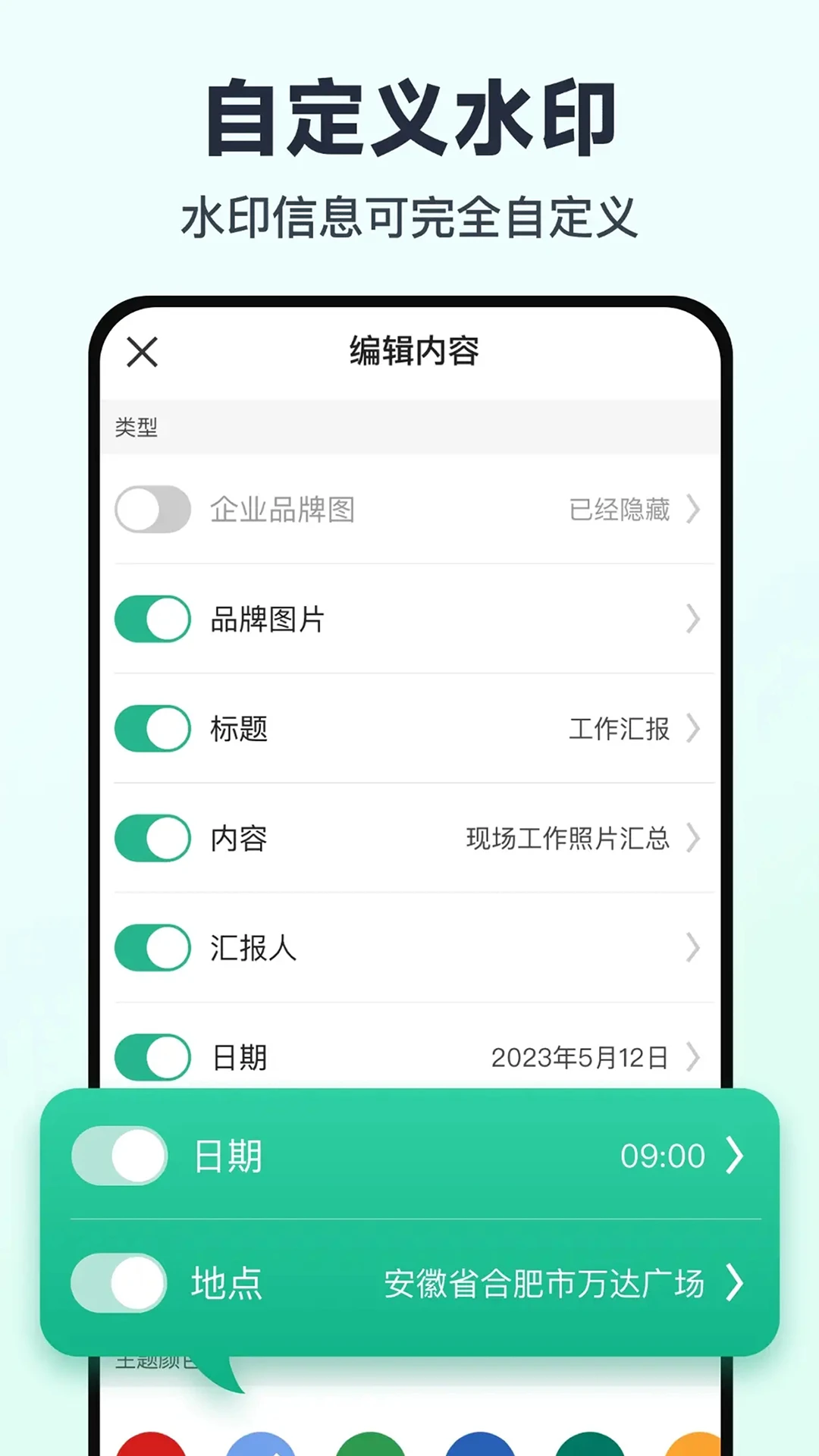Disable the 品牌图片 toggle
The width and height of the screenshot is (819, 1456).
(152, 620)
